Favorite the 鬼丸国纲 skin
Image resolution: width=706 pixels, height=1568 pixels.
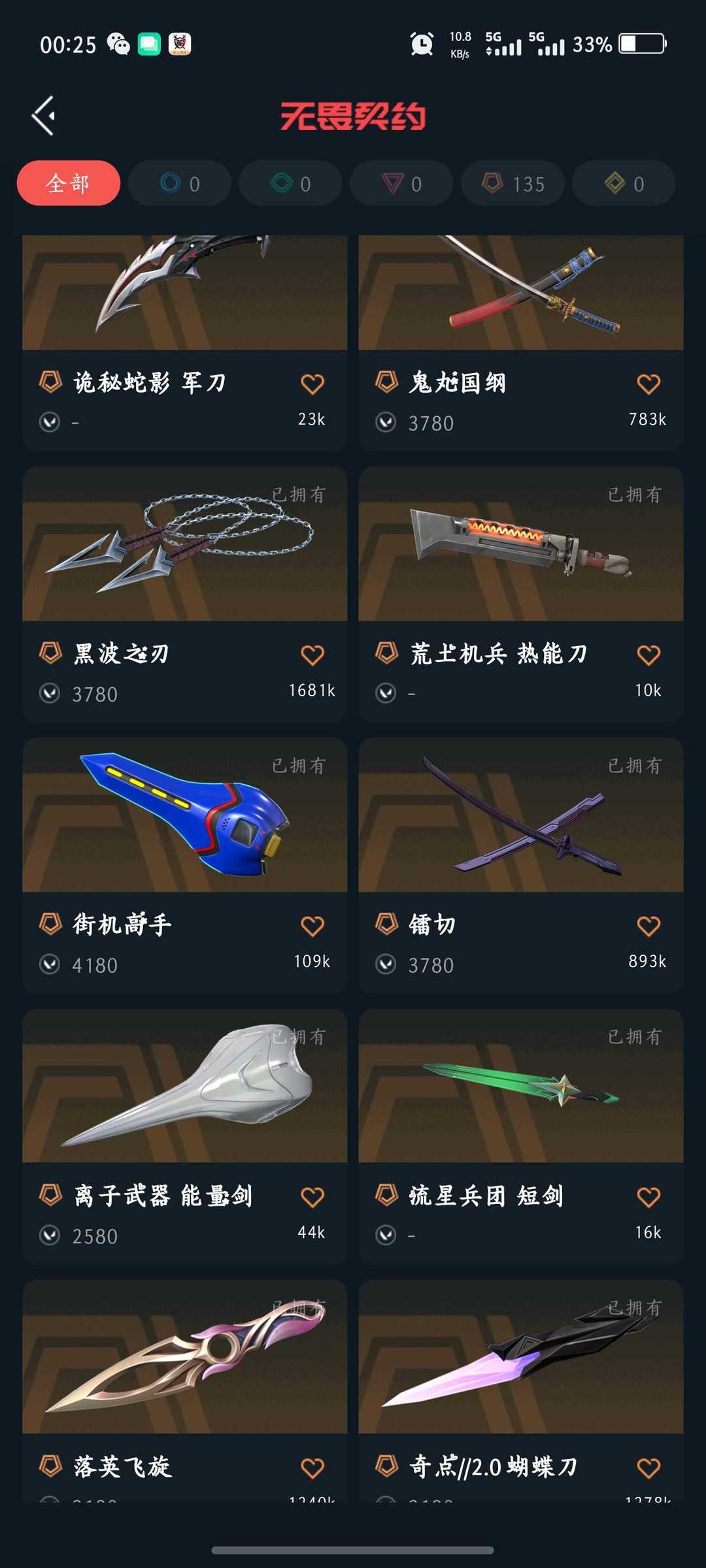click(648, 384)
